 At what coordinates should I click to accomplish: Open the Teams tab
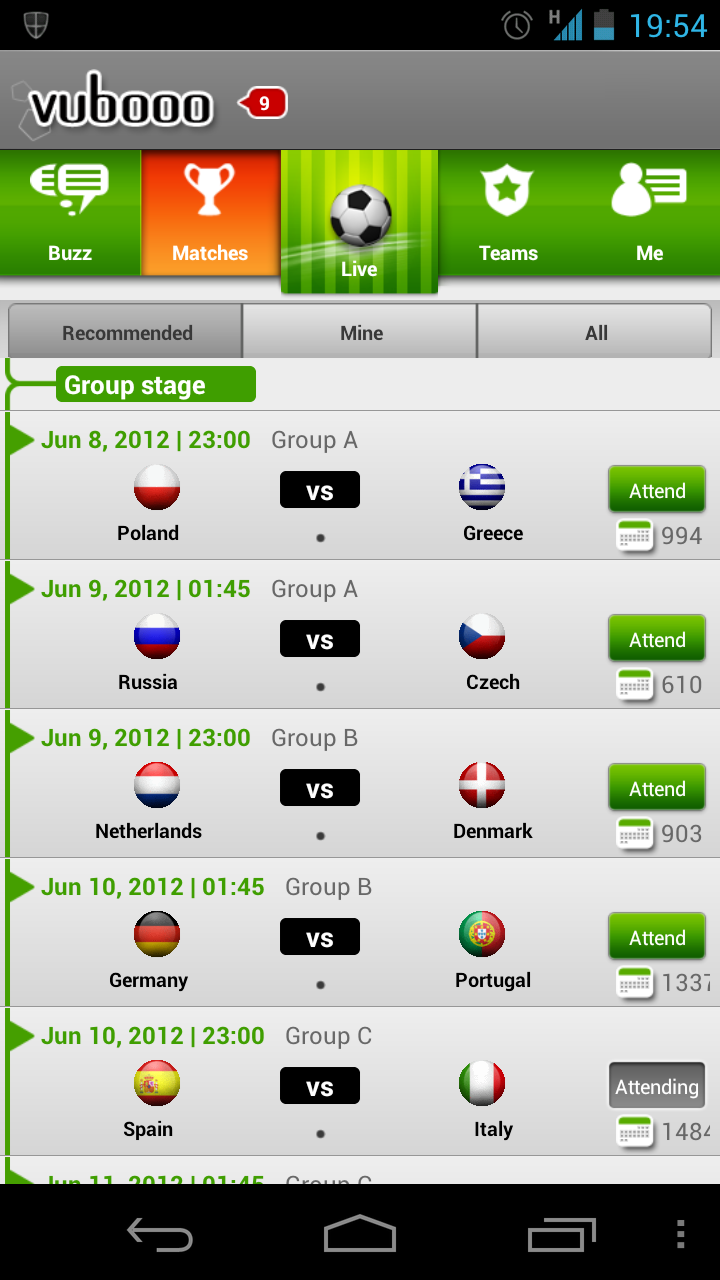[x=508, y=213]
